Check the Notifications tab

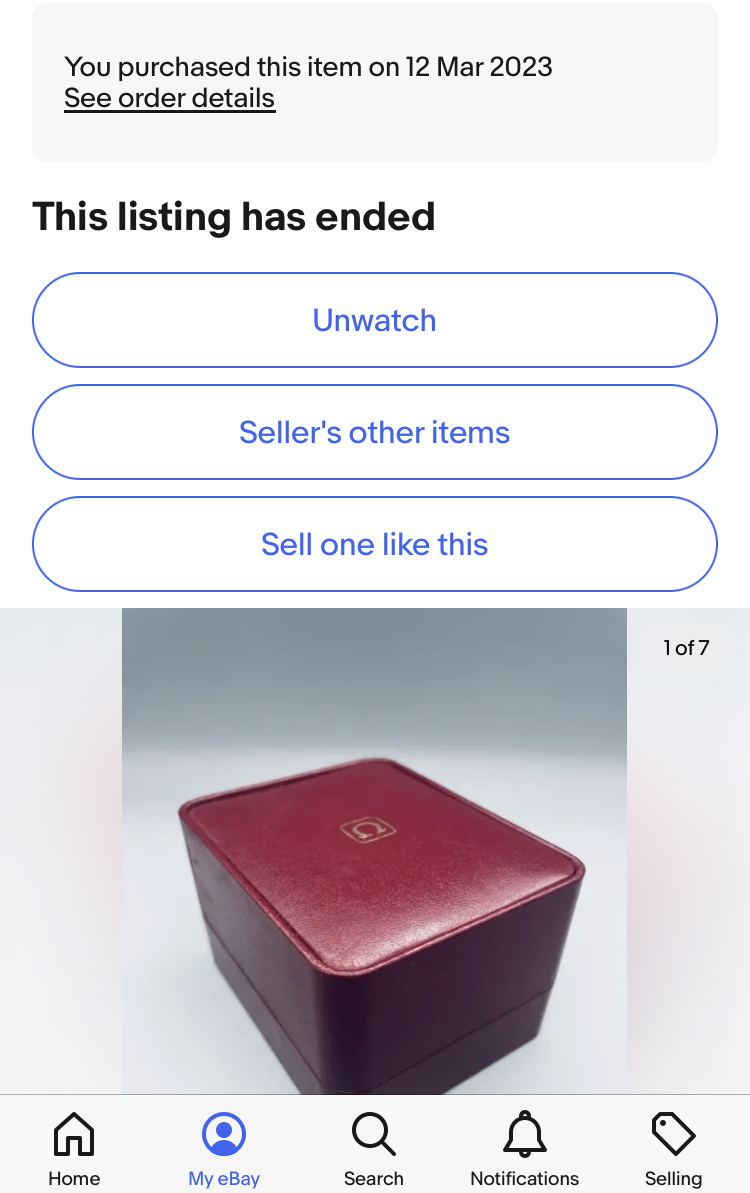pyautogui.click(x=524, y=1148)
